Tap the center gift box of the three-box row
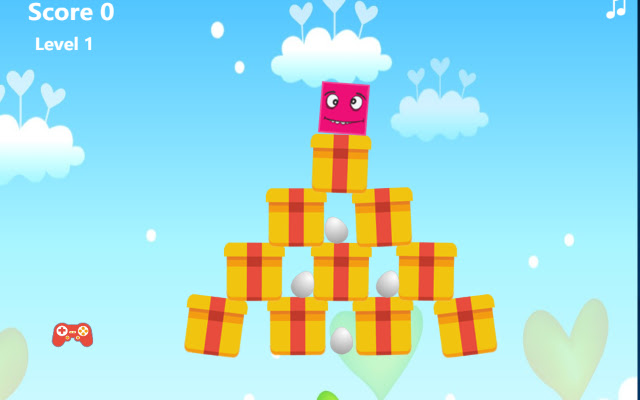 point(341,271)
